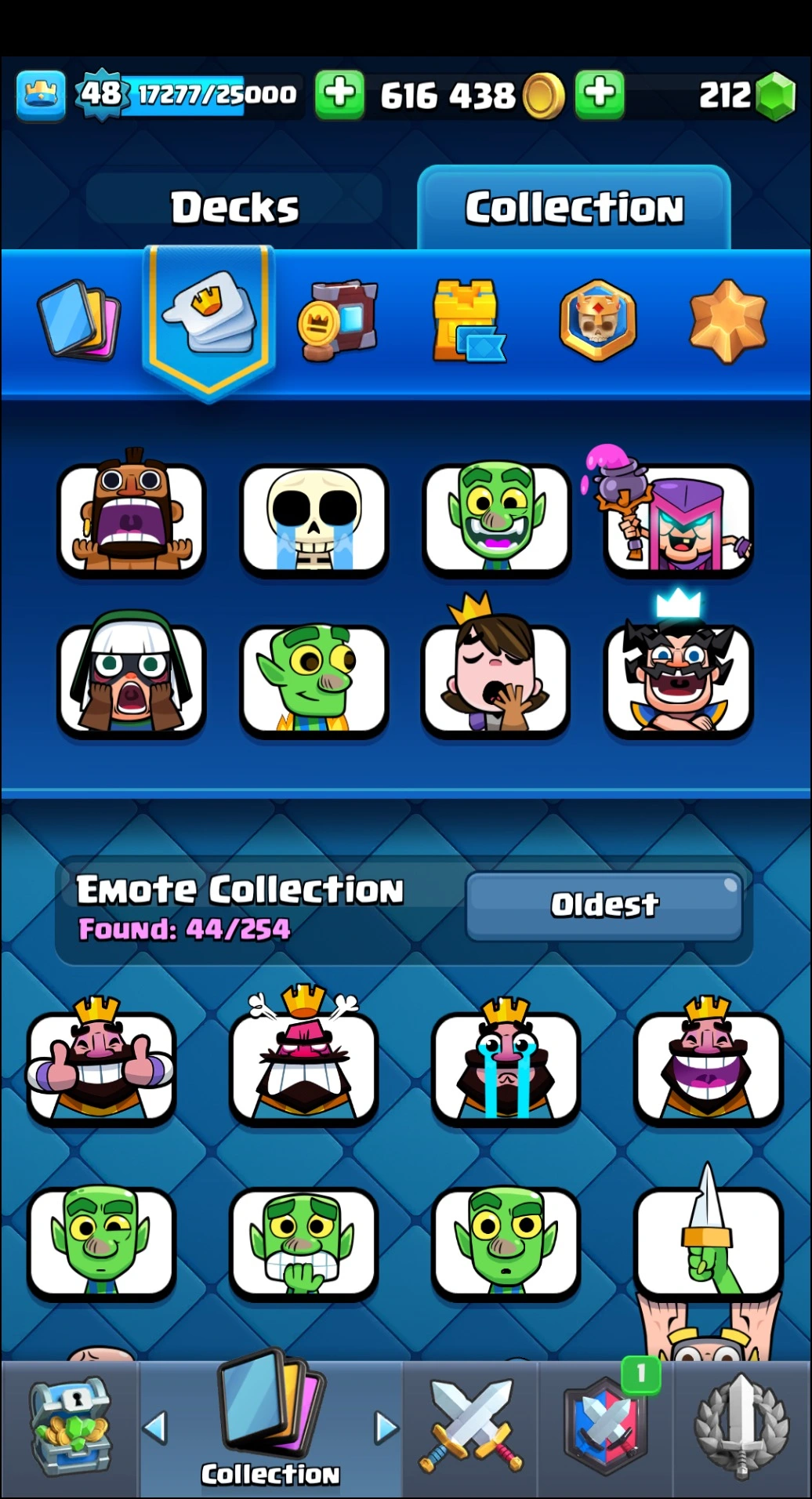Switch to the Decks tab
Viewport: 812px width, 1499px height.
pyautogui.click(x=234, y=208)
